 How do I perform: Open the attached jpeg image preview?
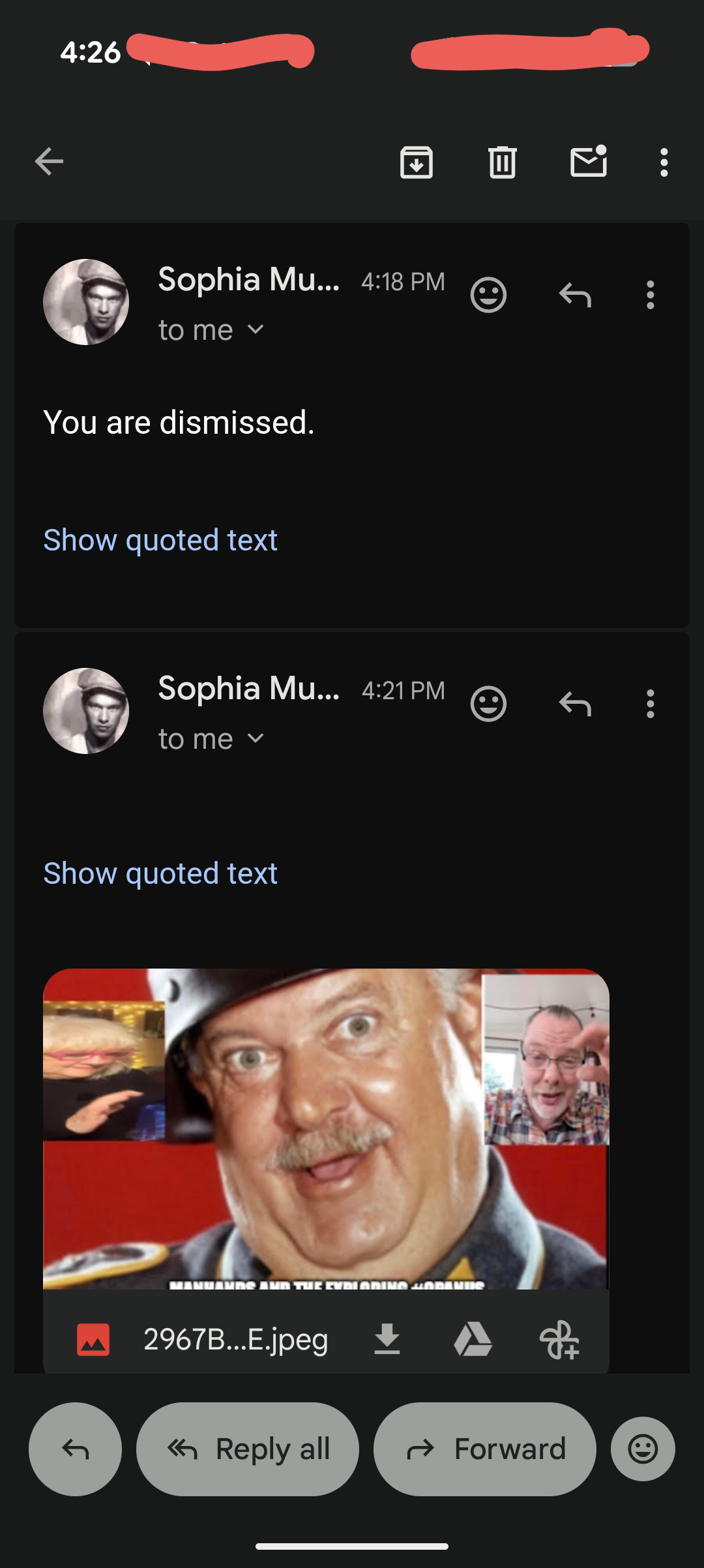[326, 1129]
